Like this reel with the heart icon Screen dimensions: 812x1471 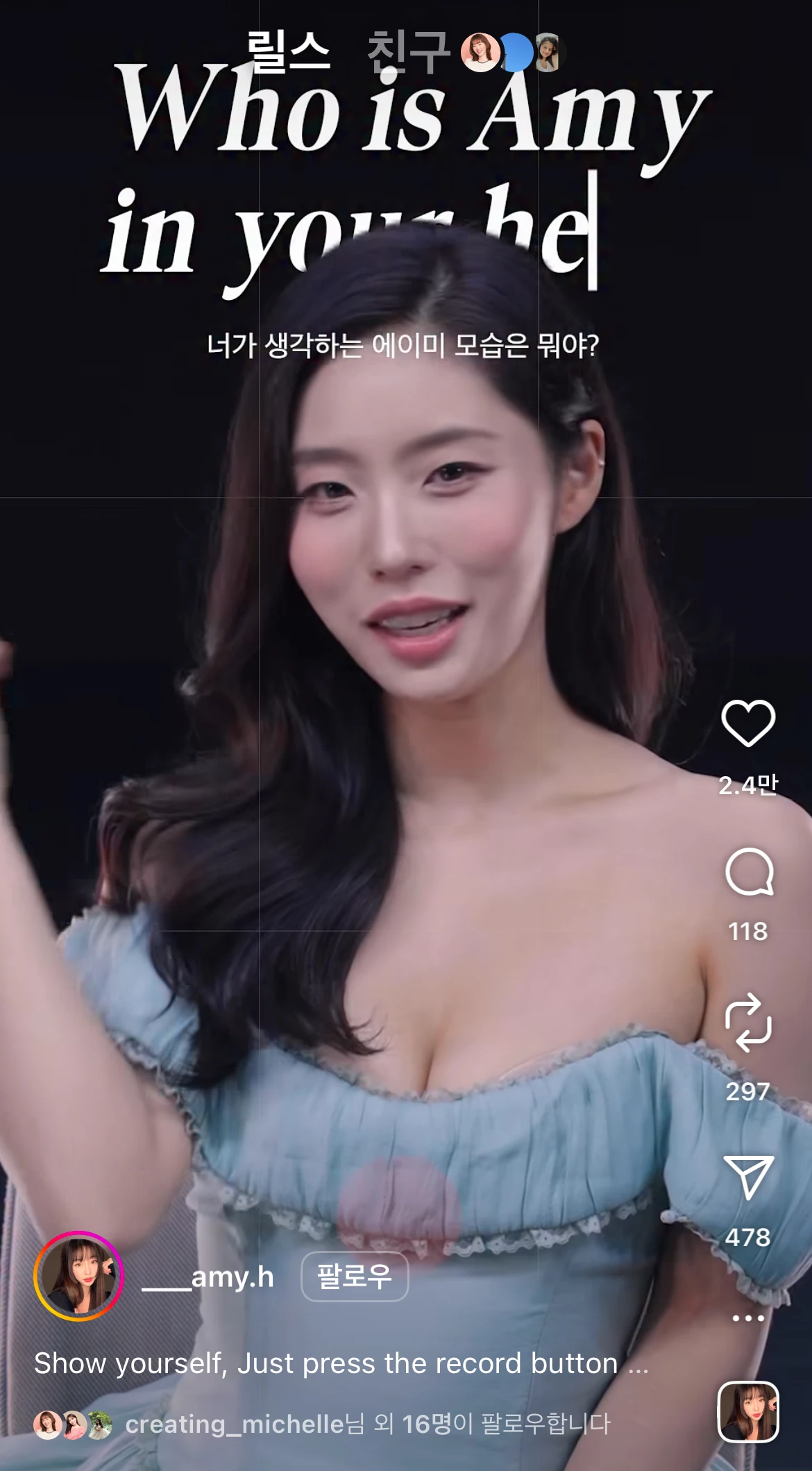click(748, 723)
